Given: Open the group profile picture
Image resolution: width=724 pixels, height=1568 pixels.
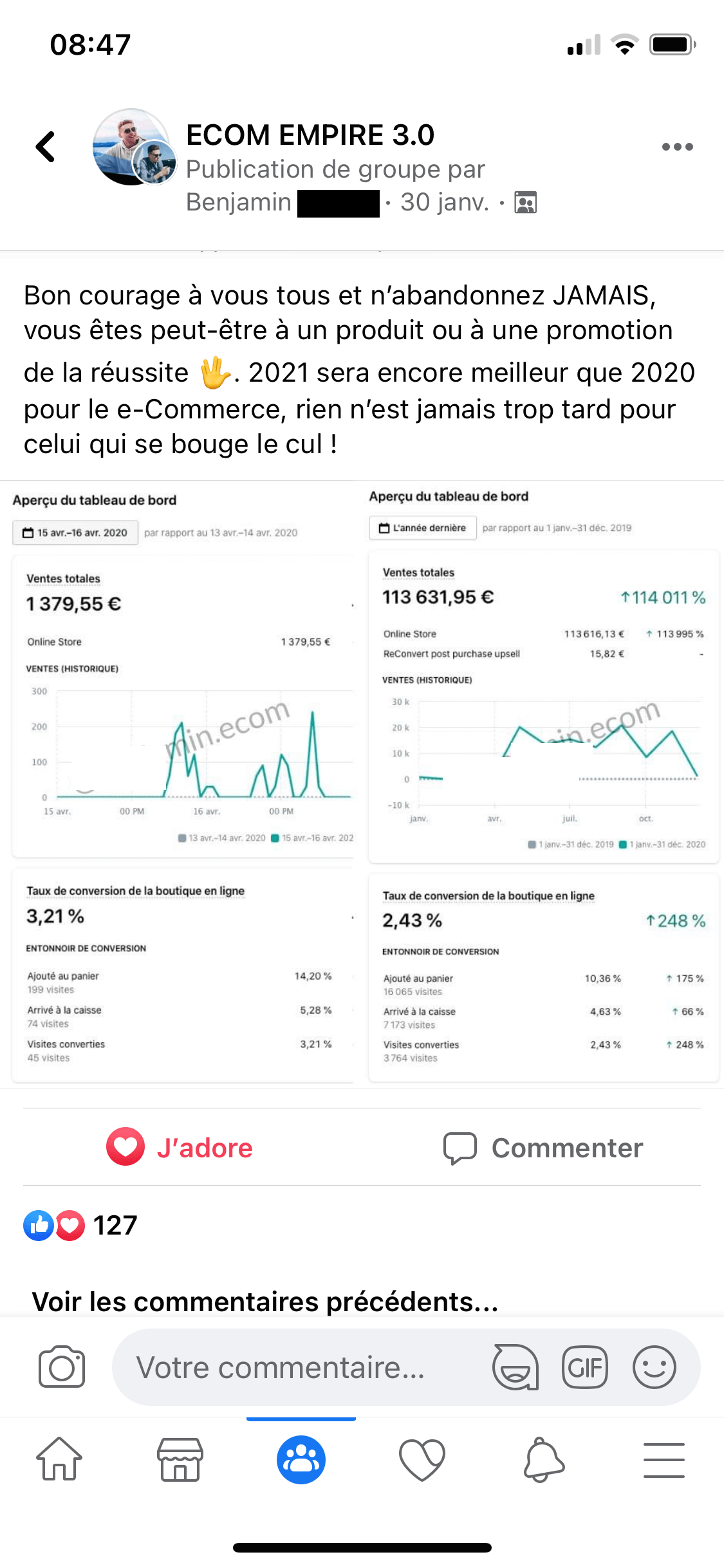Looking at the screenshot, I should pos(133,147).
